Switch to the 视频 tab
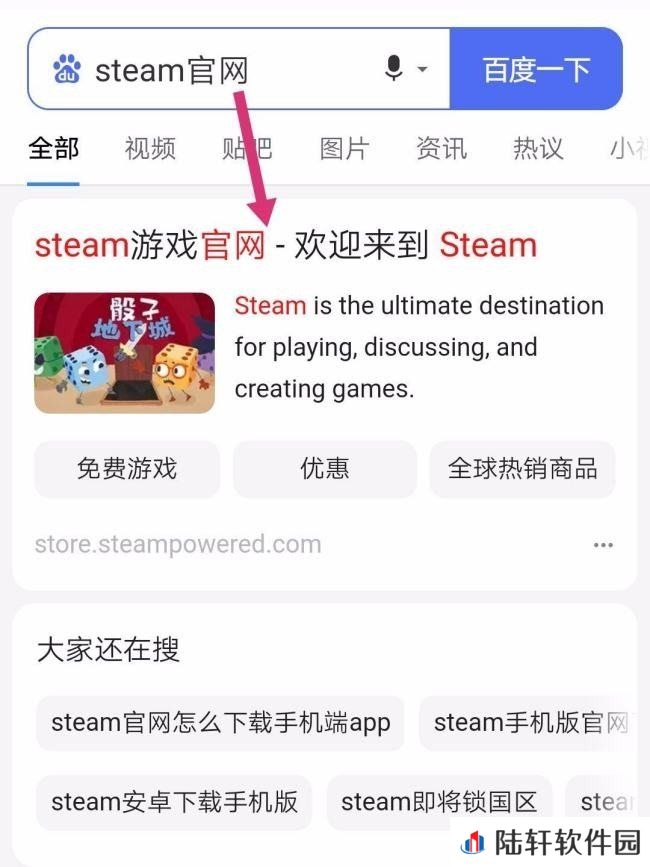Viewport: 650px width, 867px height. point(150,149)
